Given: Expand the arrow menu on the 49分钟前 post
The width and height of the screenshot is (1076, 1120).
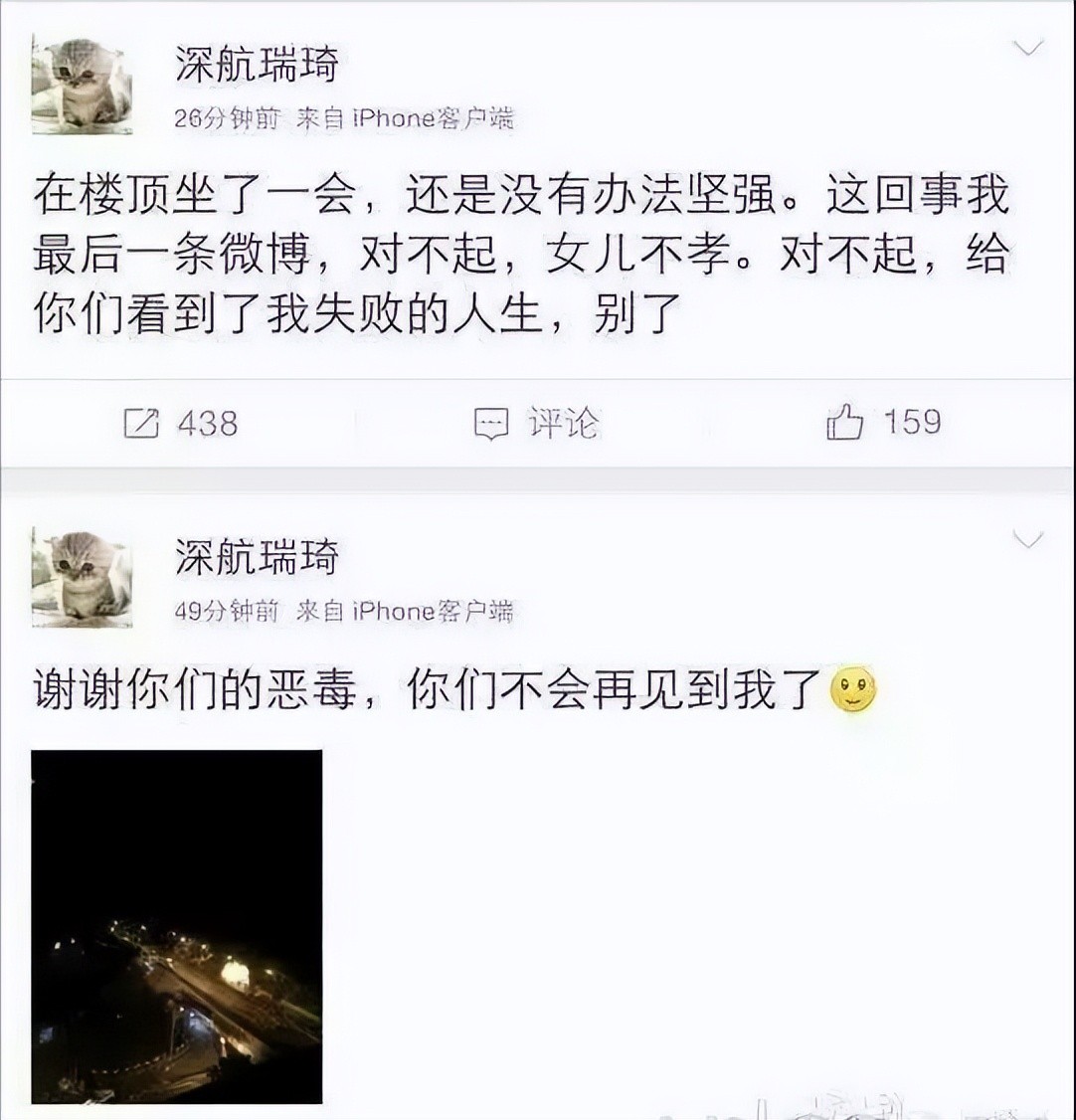Looking at the screenshot, I should pyautogui.click(x=1027, y=540).
